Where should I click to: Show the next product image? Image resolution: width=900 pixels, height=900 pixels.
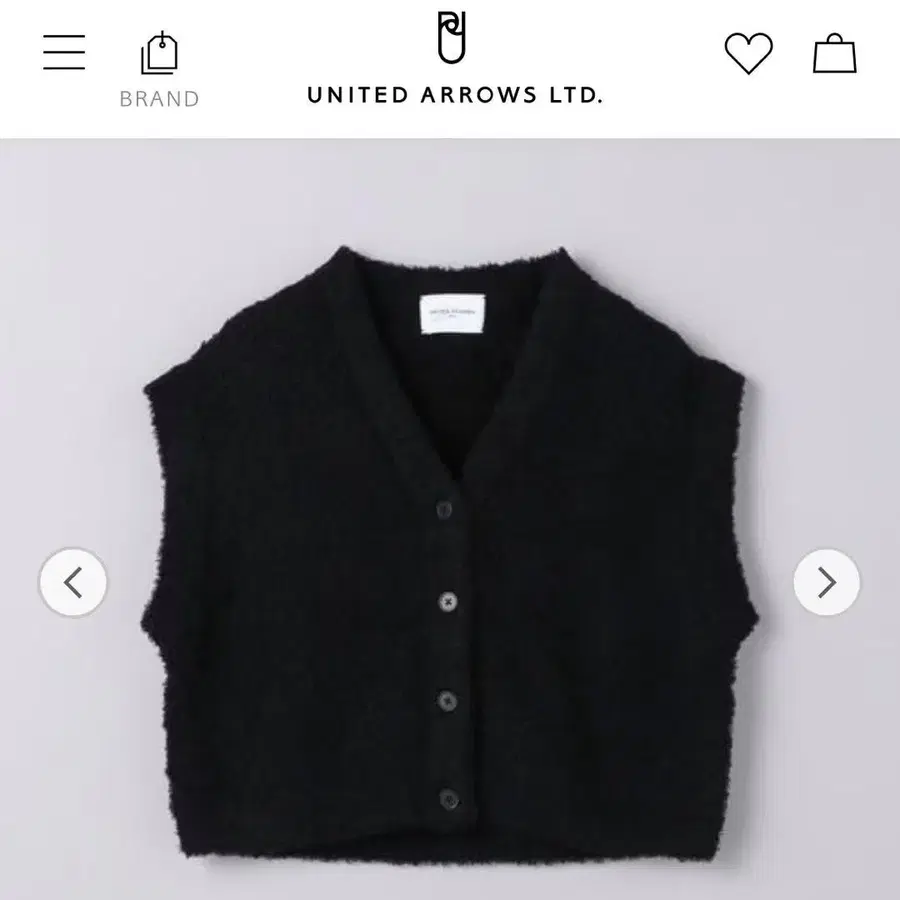826,582
